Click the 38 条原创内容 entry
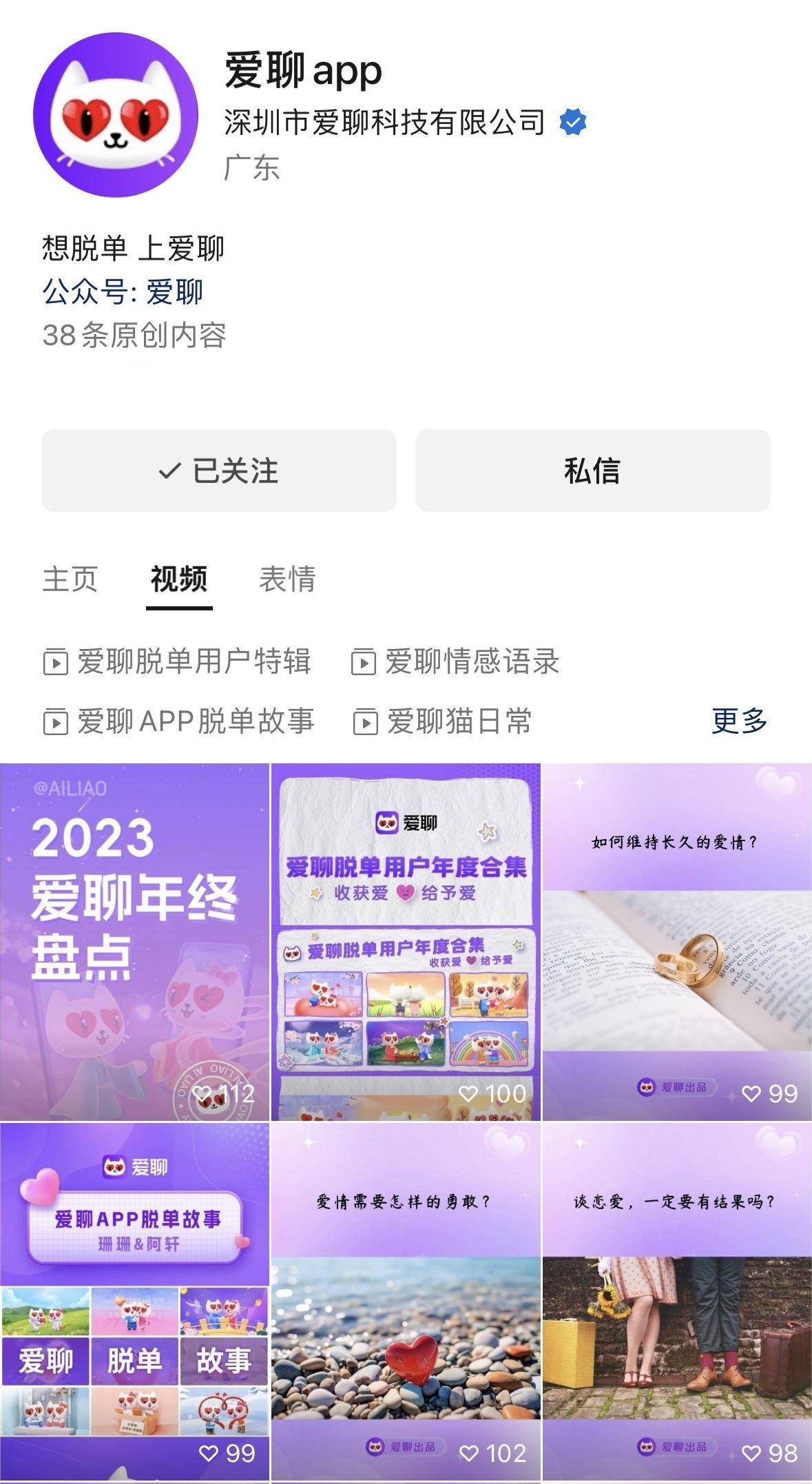The image size is (812, 1484). pos(134,336)
